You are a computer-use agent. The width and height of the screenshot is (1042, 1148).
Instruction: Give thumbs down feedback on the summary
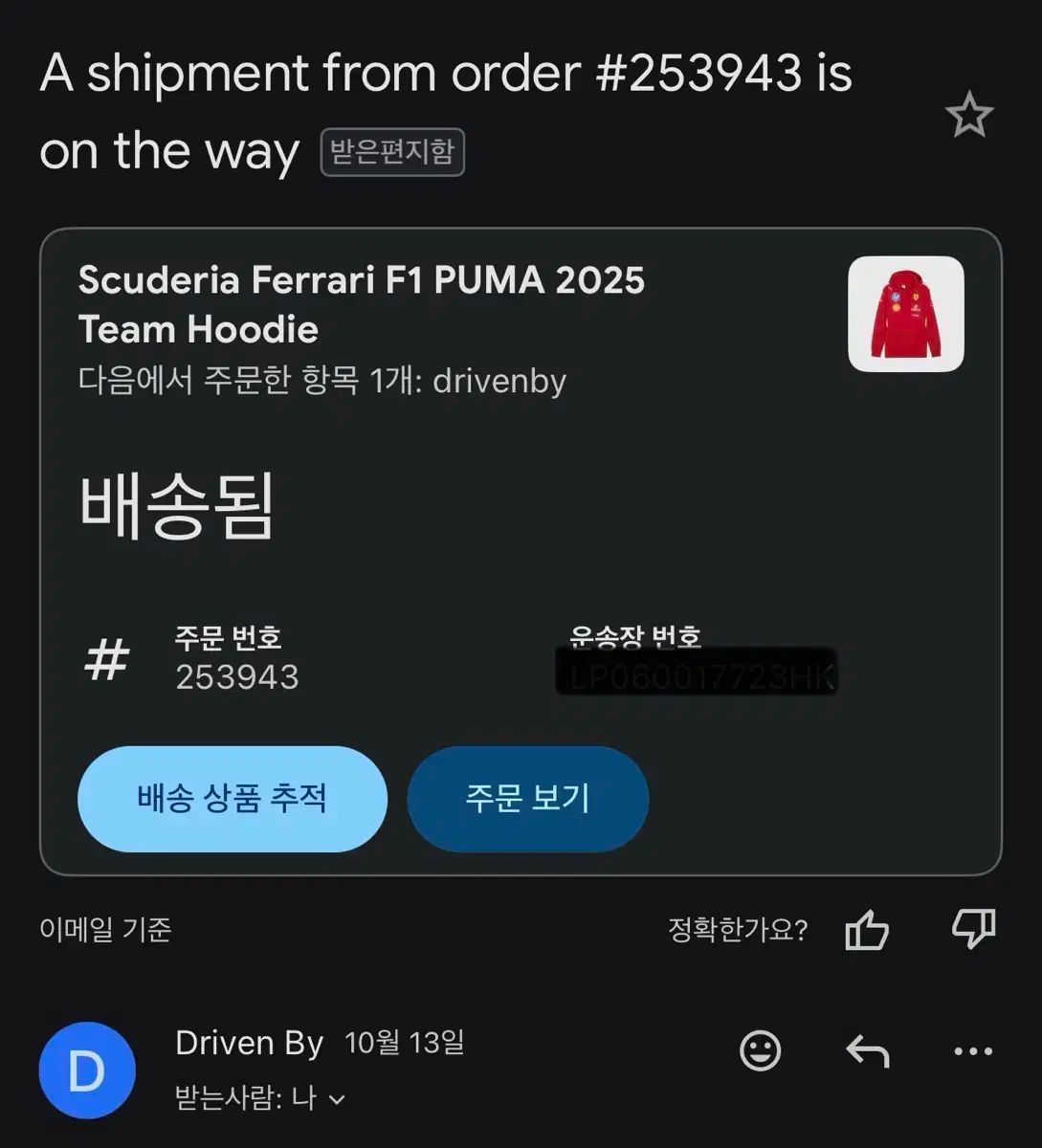[x=974, y=928]
